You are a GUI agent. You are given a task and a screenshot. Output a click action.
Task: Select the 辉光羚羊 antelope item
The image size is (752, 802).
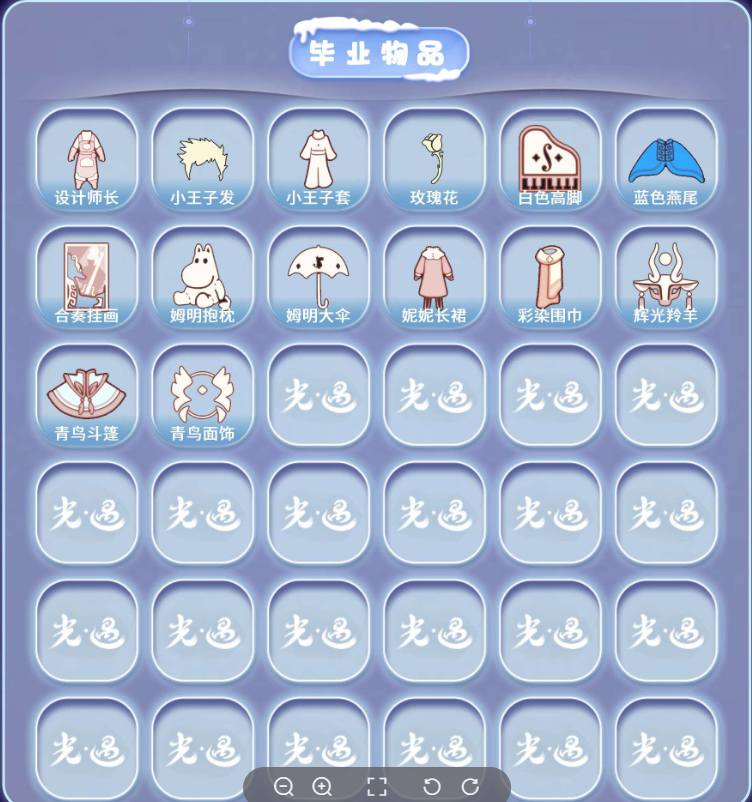point(665,277)
